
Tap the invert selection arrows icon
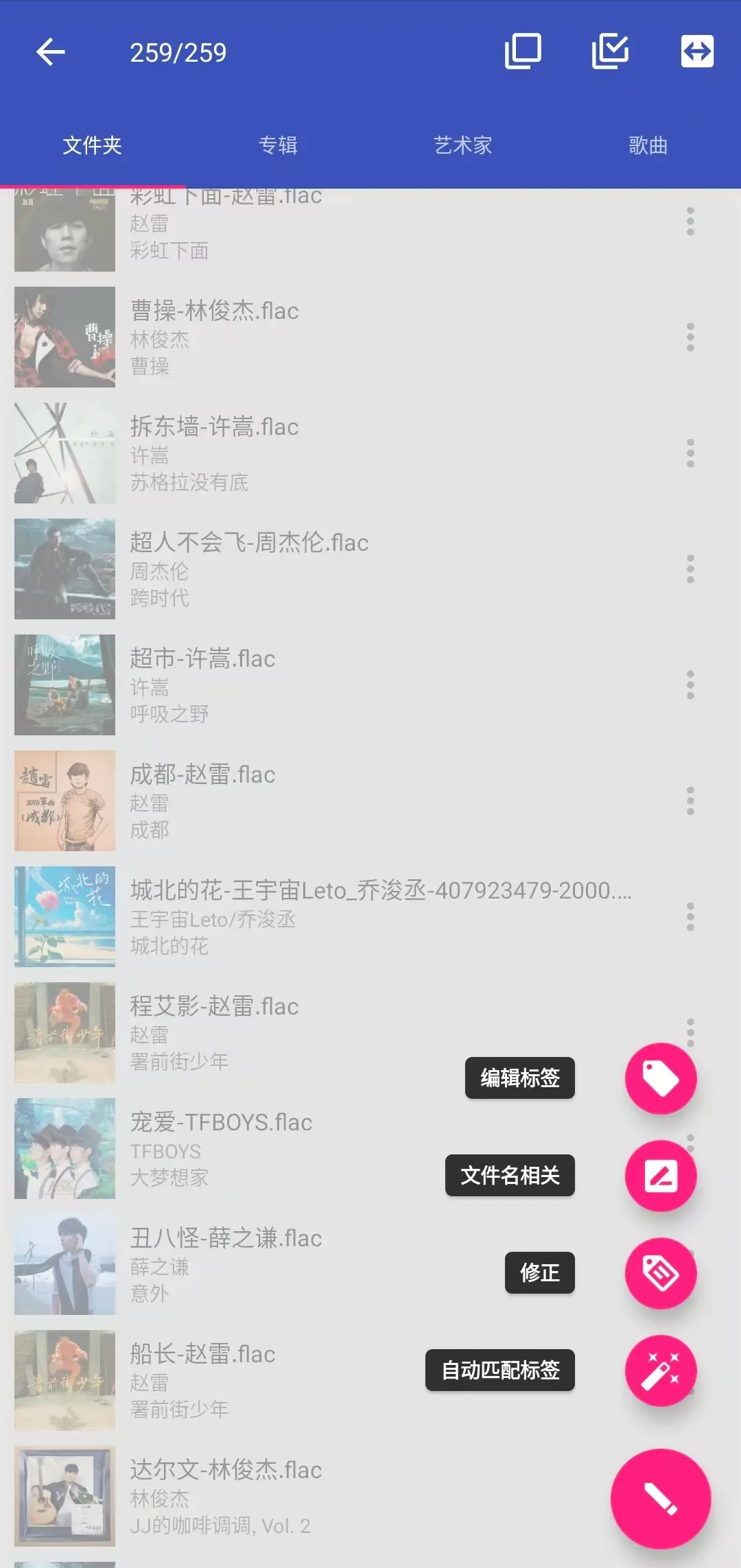(697, 51)
